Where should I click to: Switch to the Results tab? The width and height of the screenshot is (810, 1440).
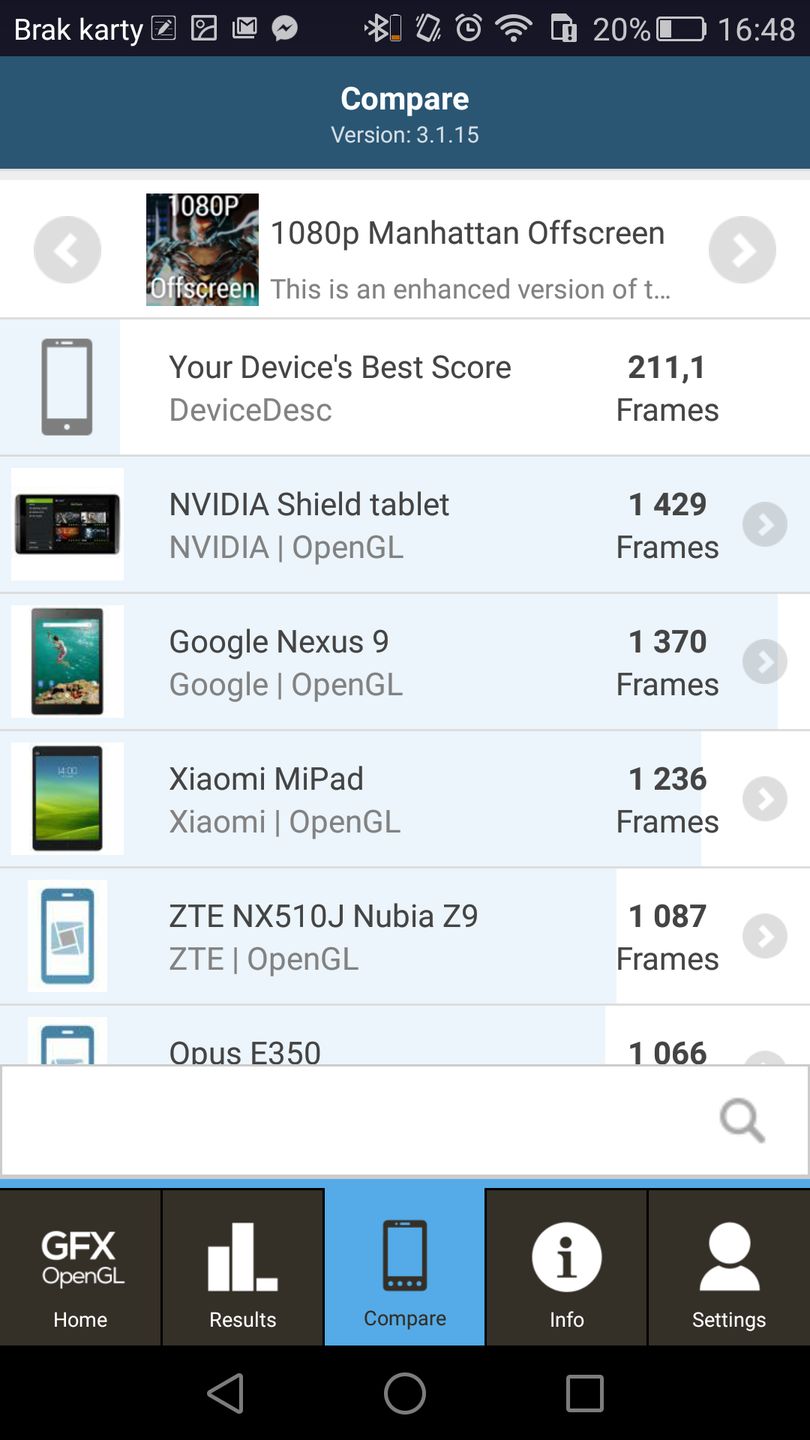tap(242, 1268)
